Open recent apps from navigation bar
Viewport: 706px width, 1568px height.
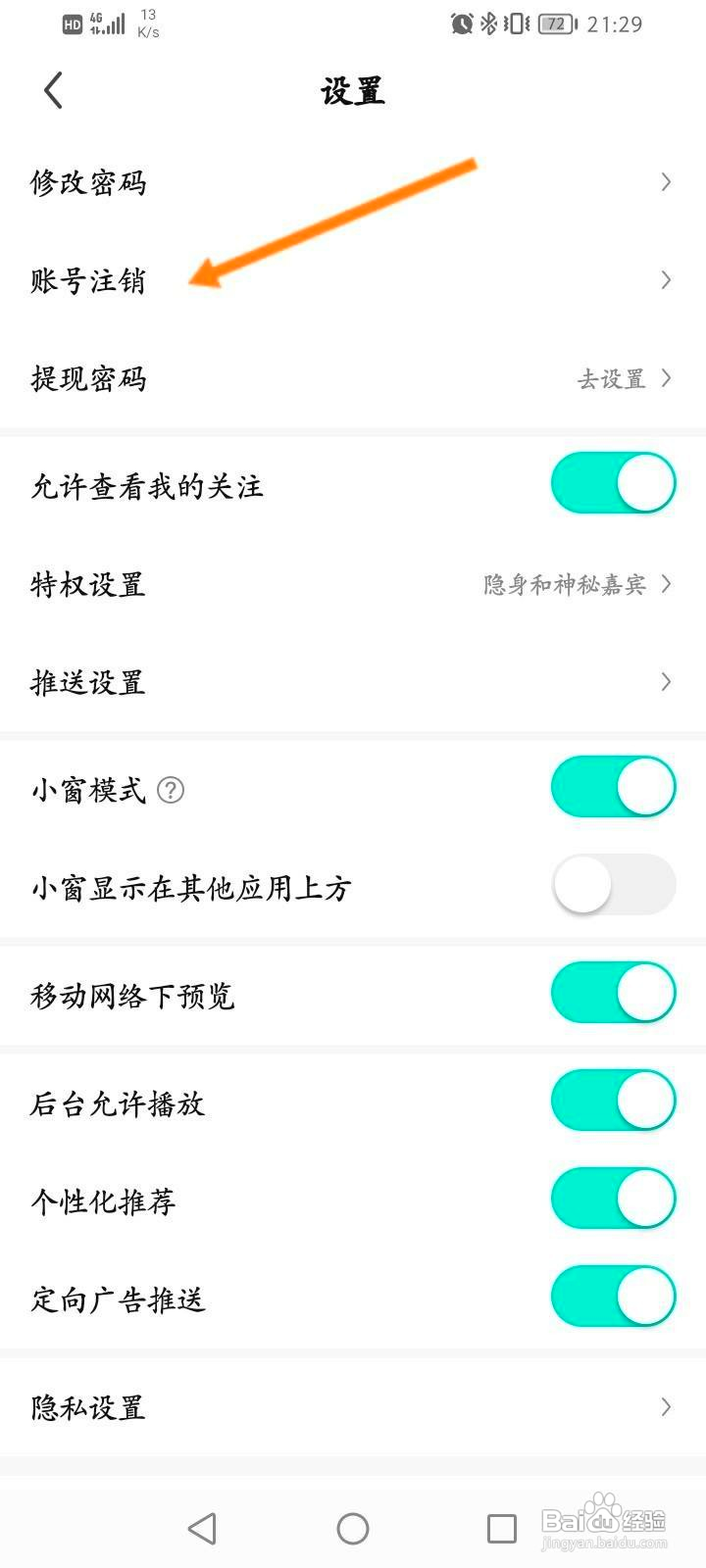click(x=502, y=1529)
